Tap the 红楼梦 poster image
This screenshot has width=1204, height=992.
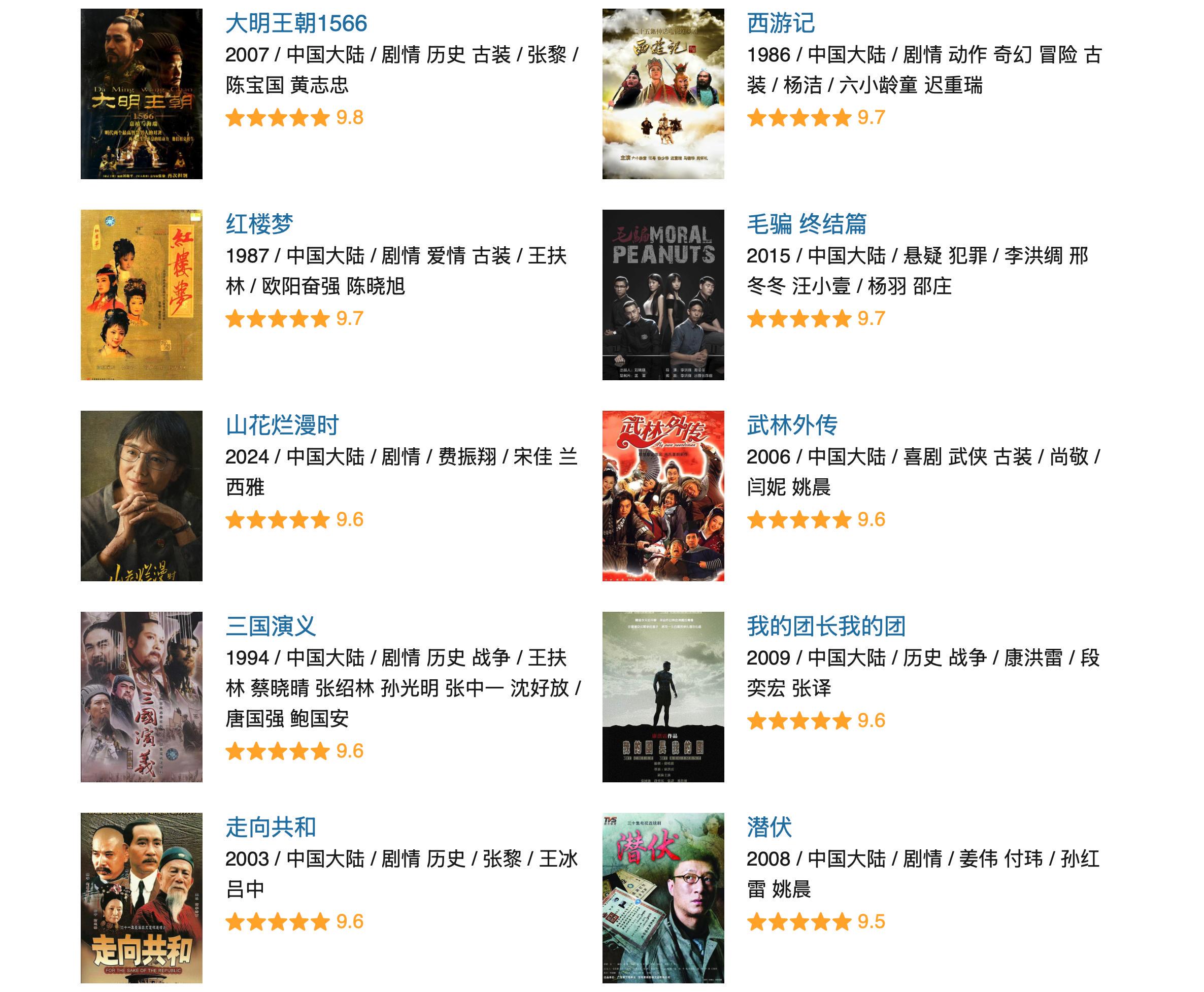point(141,295)
